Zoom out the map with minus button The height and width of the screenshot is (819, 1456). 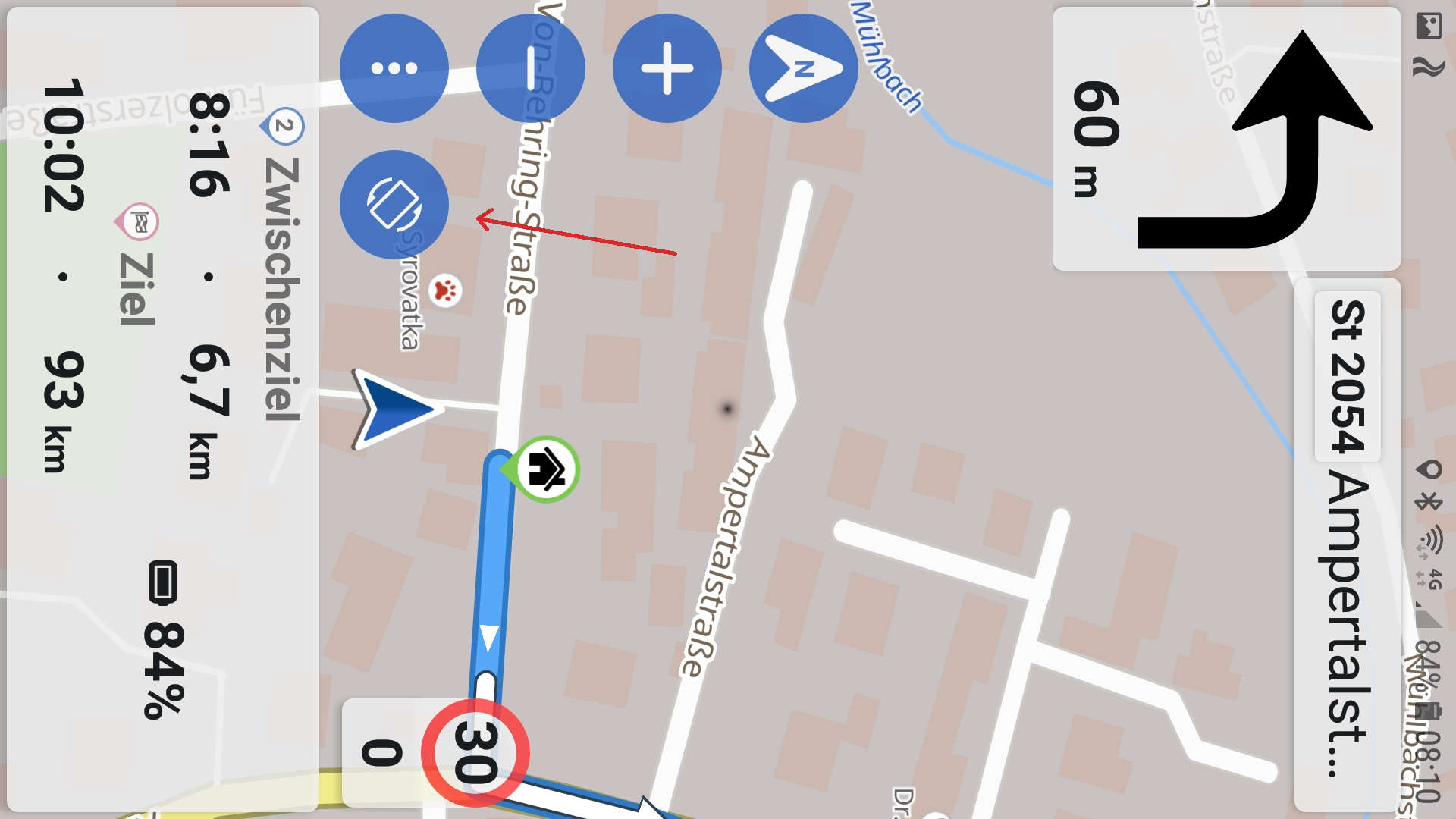pos(531,68)
